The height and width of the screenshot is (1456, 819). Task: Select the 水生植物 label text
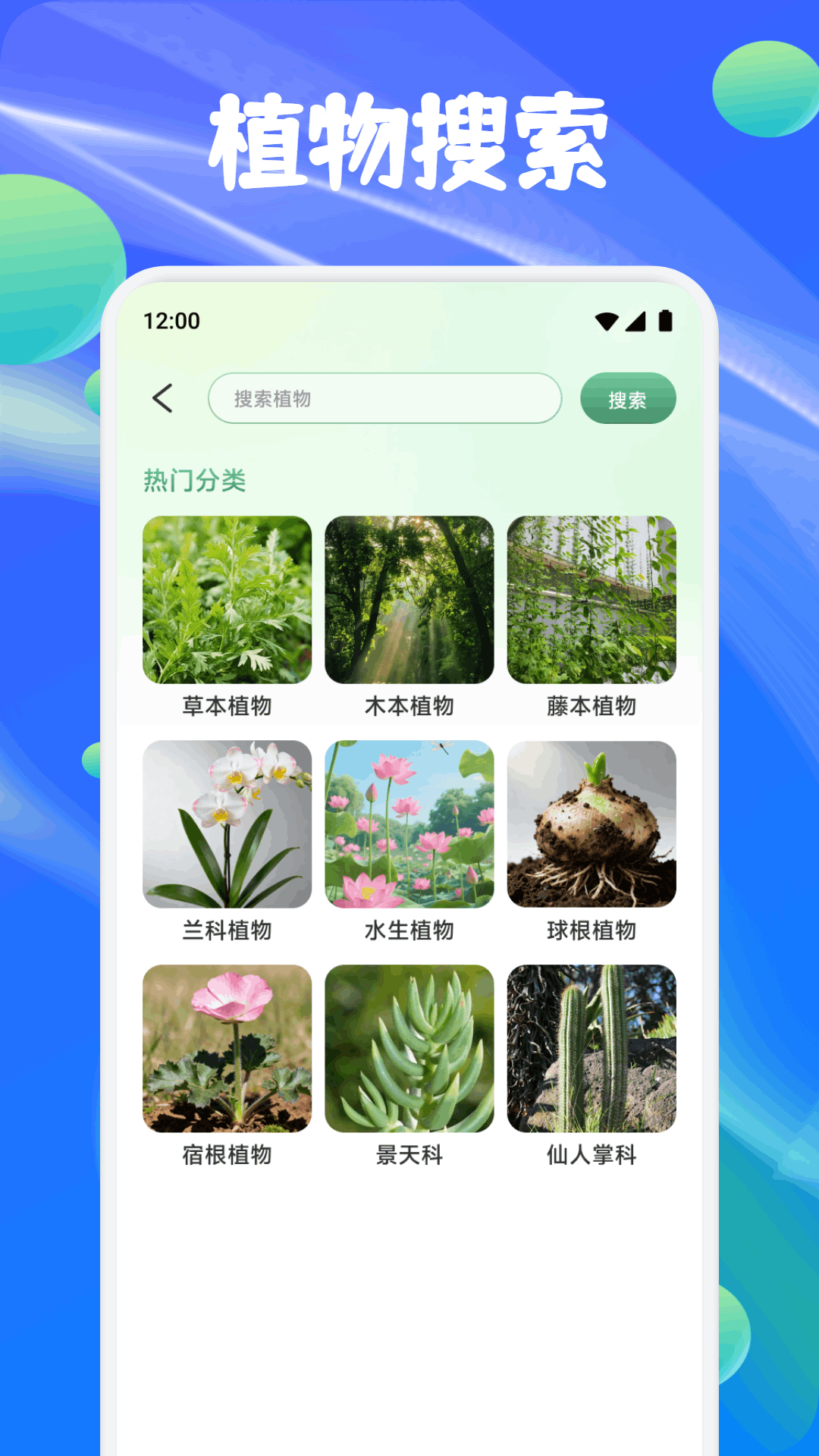[409, 931]
